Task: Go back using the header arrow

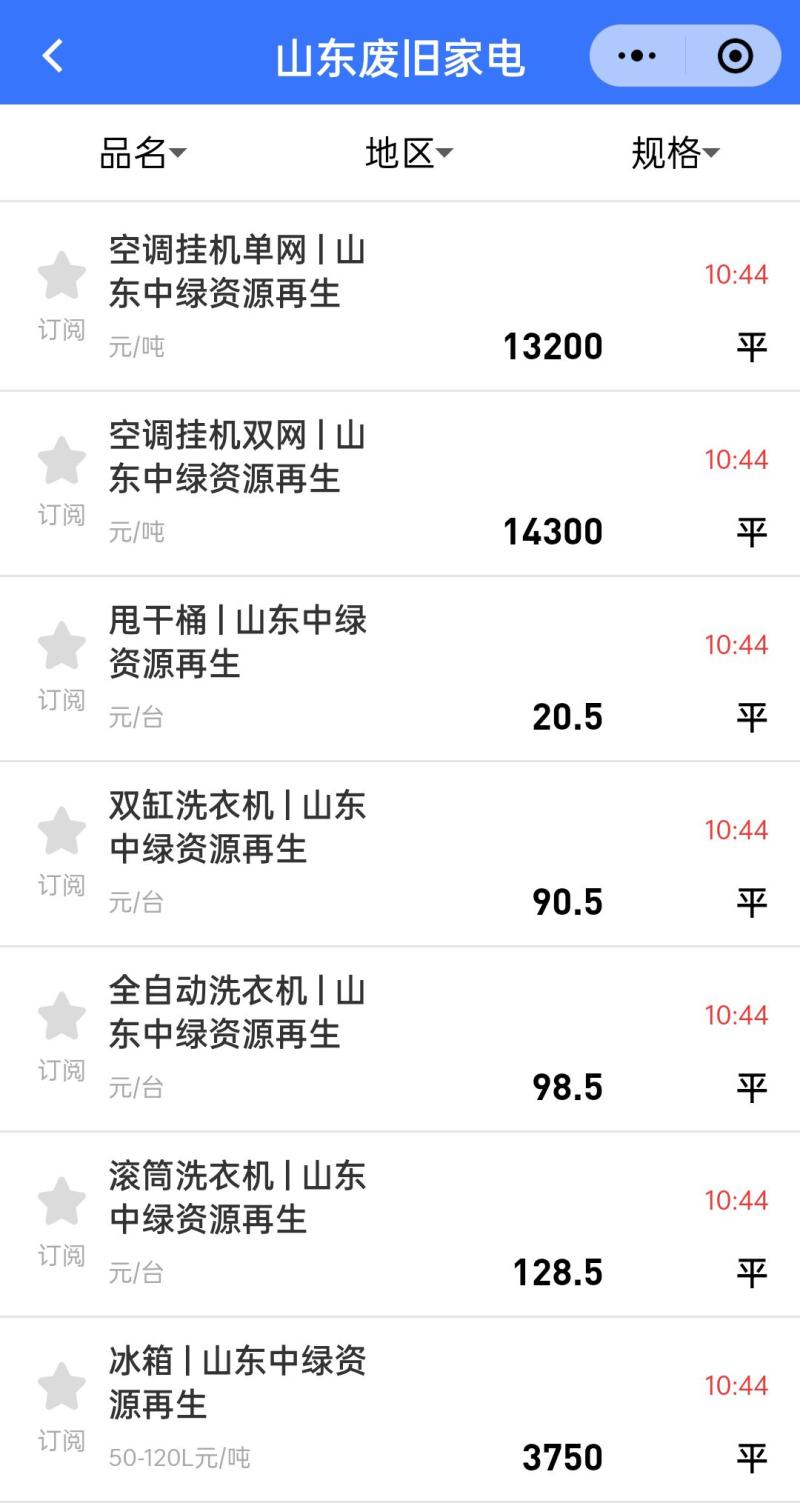Action: (53, 56)
